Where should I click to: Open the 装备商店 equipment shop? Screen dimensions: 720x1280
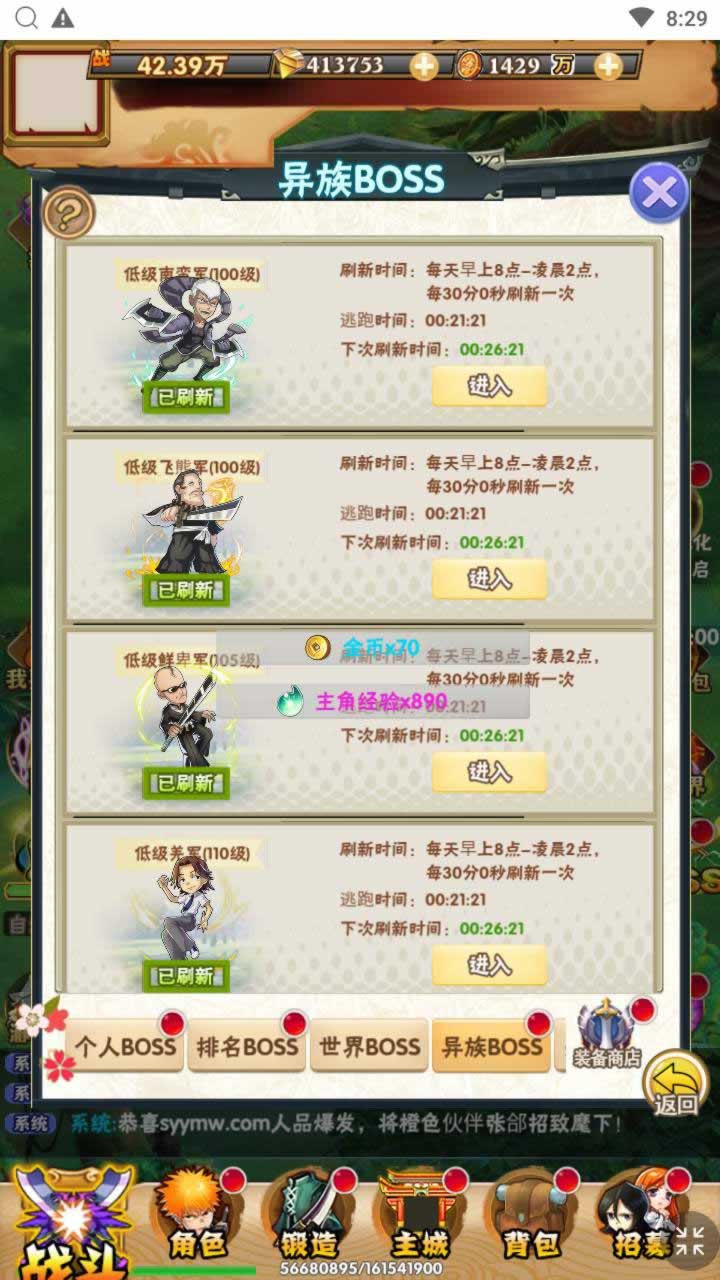(x=606, y=1035)
